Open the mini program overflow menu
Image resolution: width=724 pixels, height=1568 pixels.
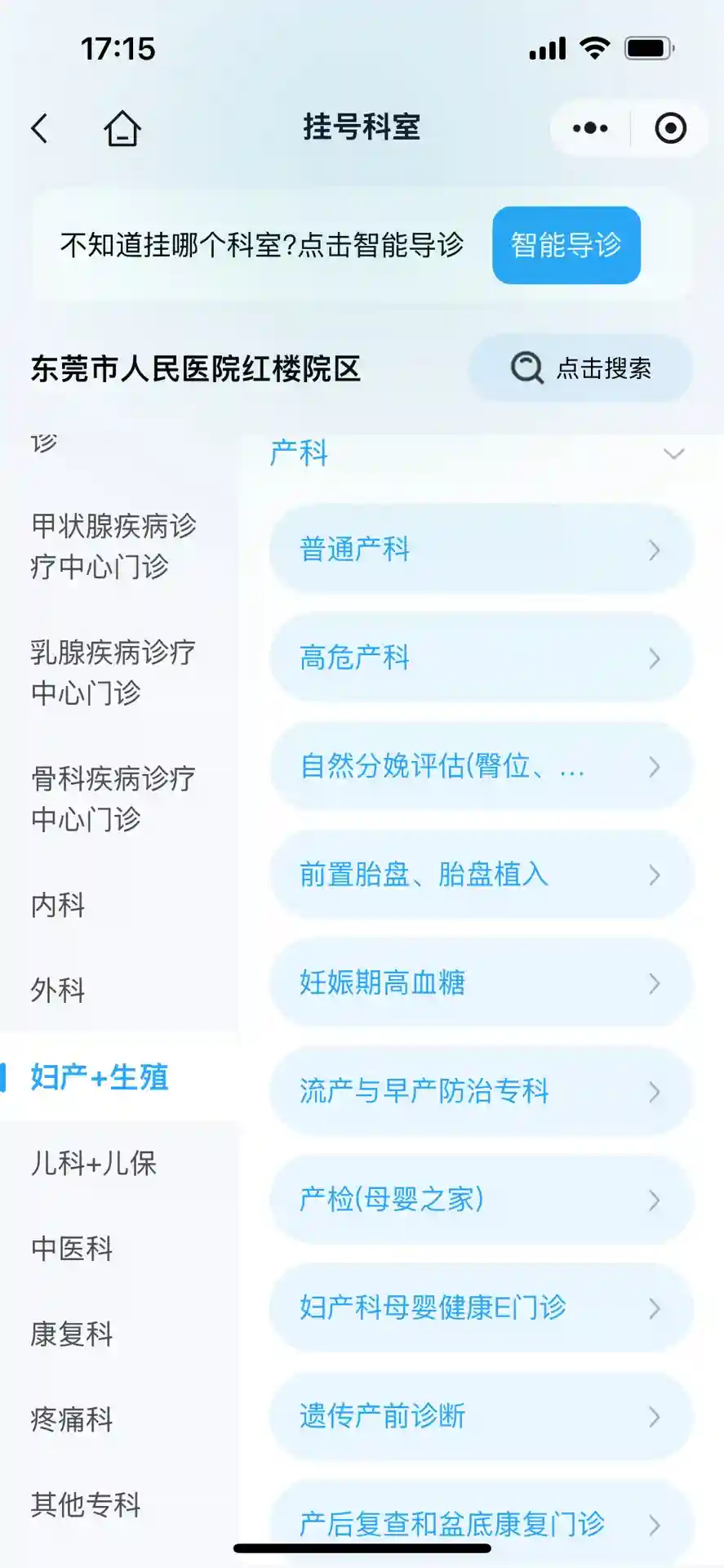590,128
